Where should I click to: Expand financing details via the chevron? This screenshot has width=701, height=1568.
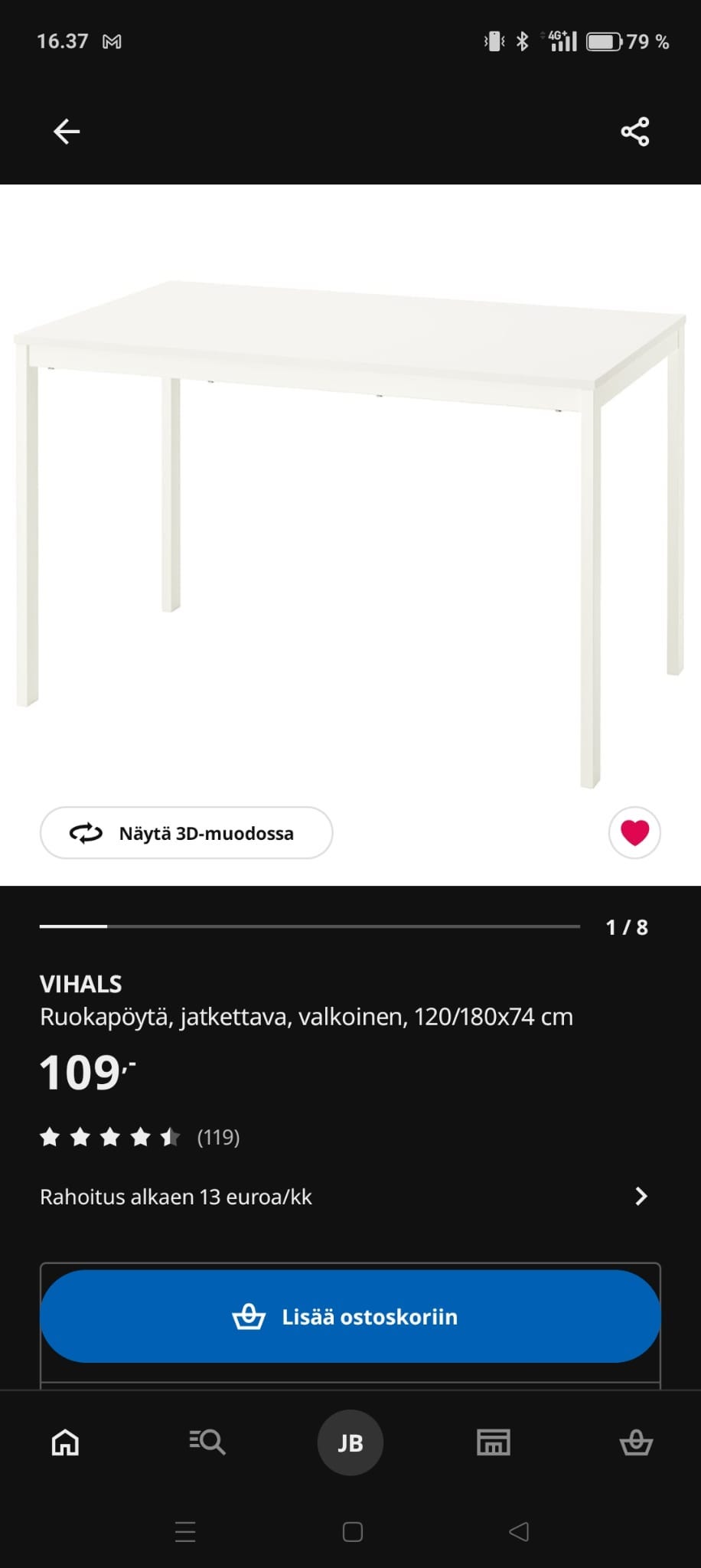pyautogui.click(x=642, y=1196)
